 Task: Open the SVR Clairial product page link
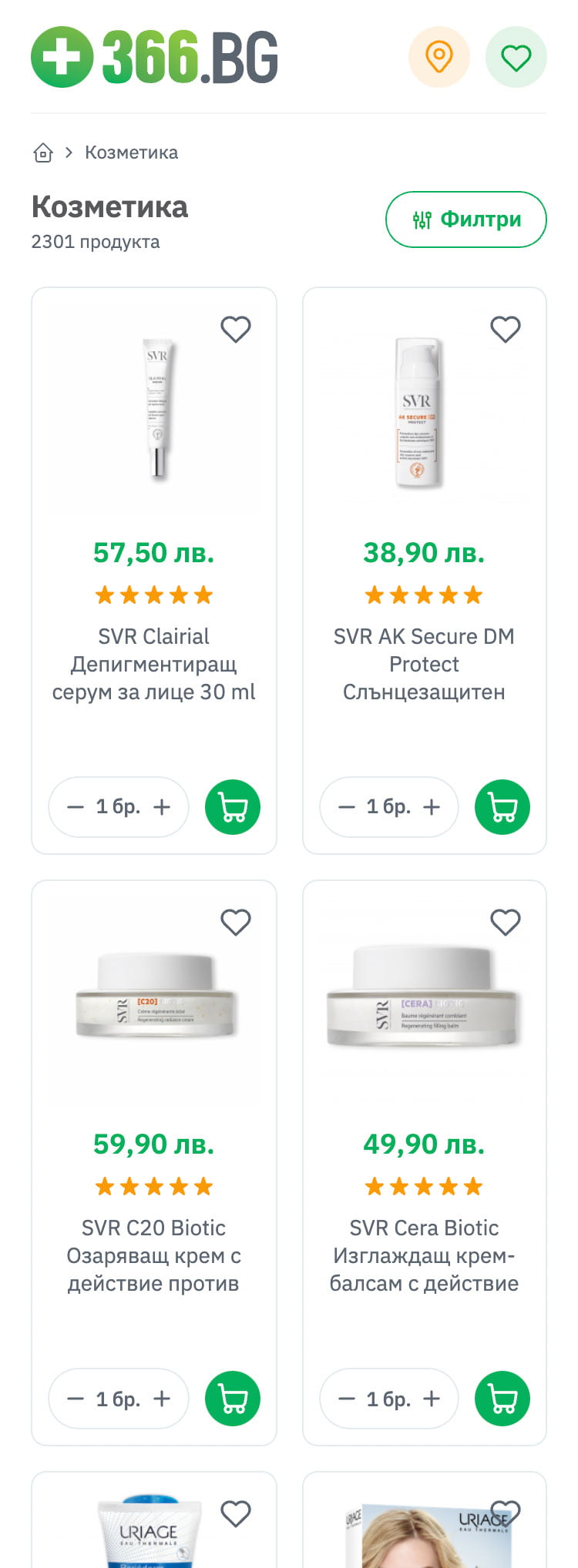(x=153, y=664)
